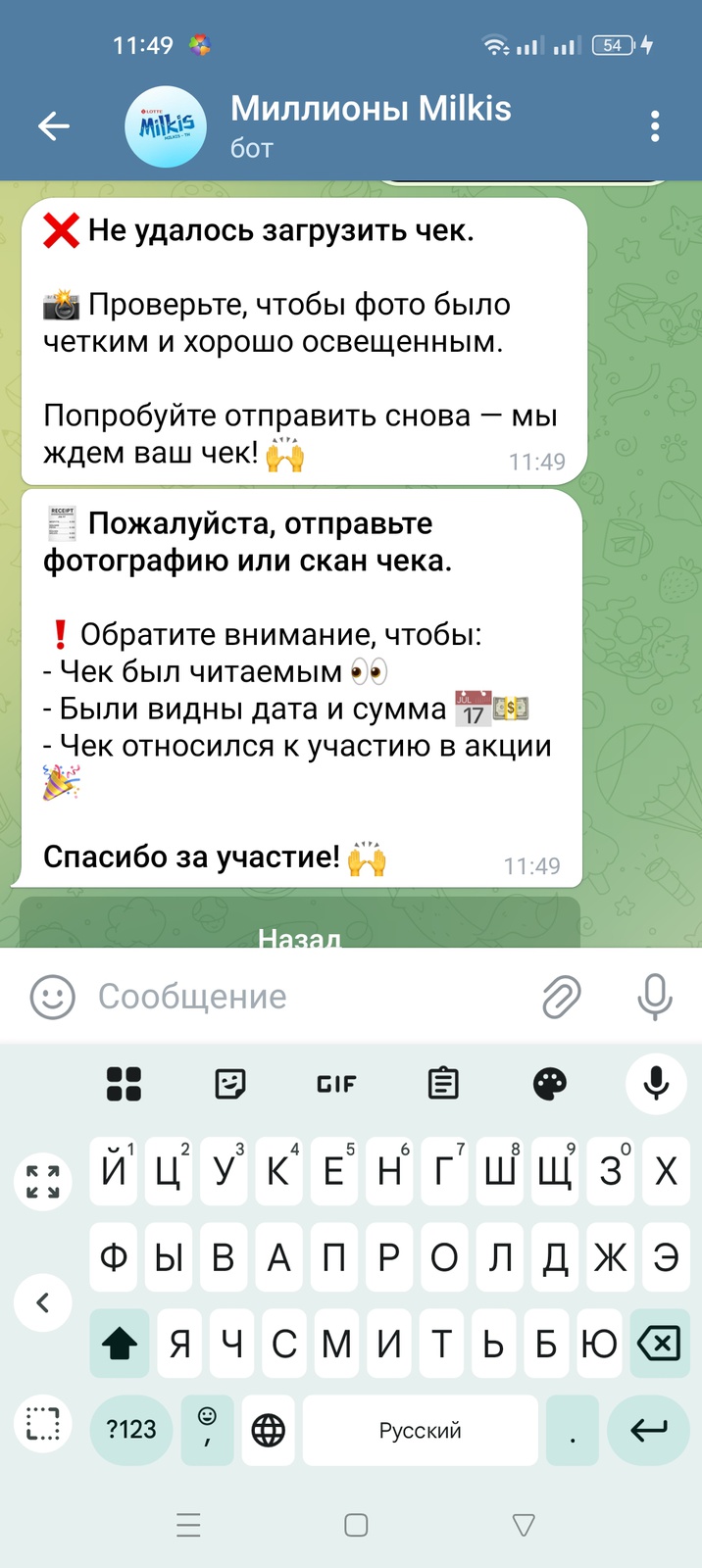The width and height of the screenshot is (702, 1568).
Task: Open the chat overflow menu
Action: (655, 125)
